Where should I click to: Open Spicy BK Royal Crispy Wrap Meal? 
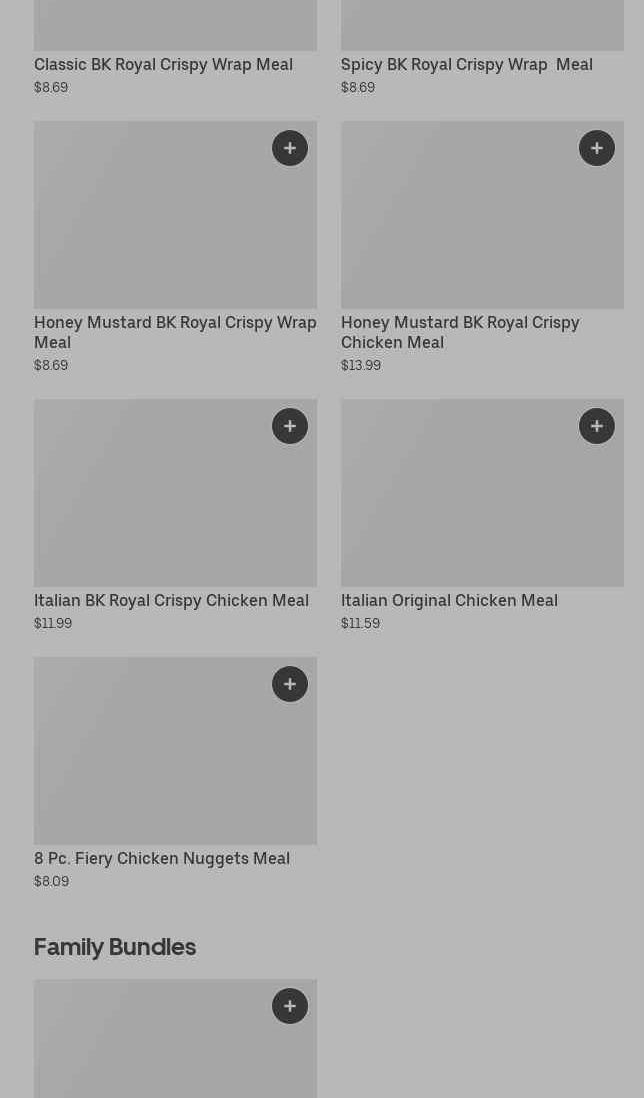467,64
